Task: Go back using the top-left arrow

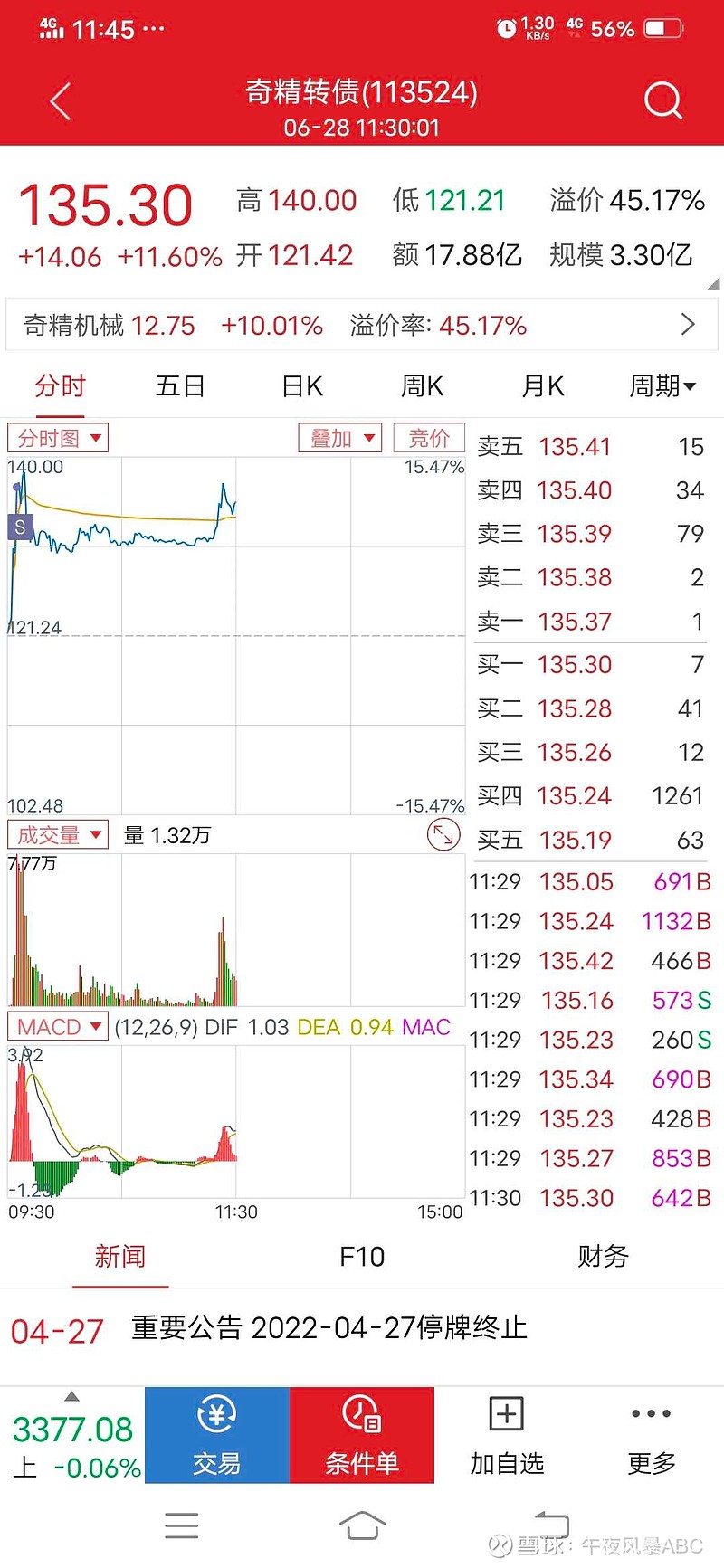Action: pos(61,101)
